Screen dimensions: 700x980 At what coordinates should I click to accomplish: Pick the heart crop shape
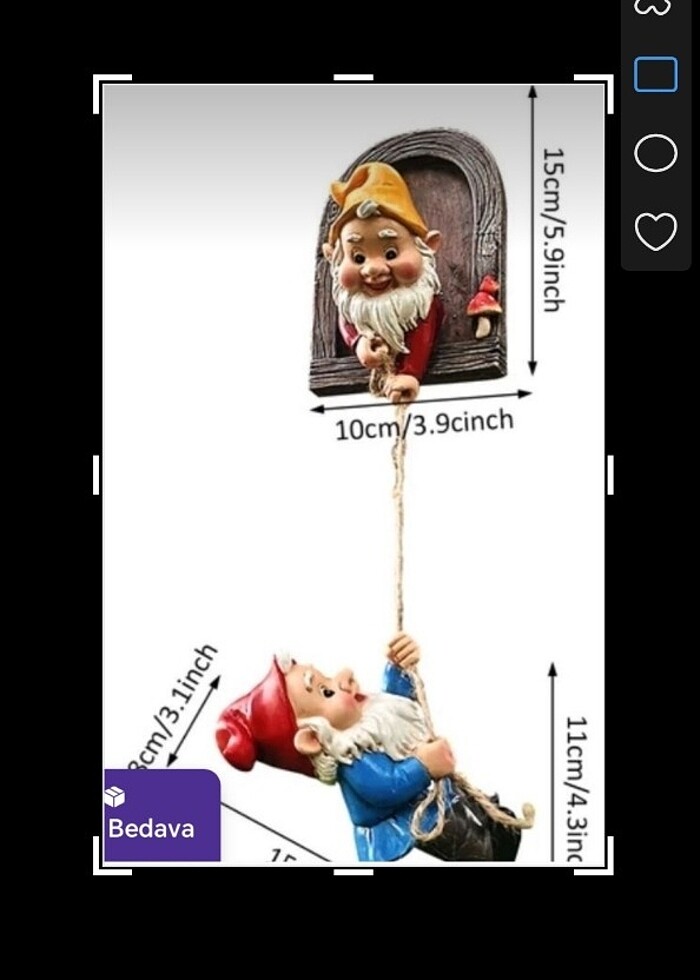coord(655,231)
